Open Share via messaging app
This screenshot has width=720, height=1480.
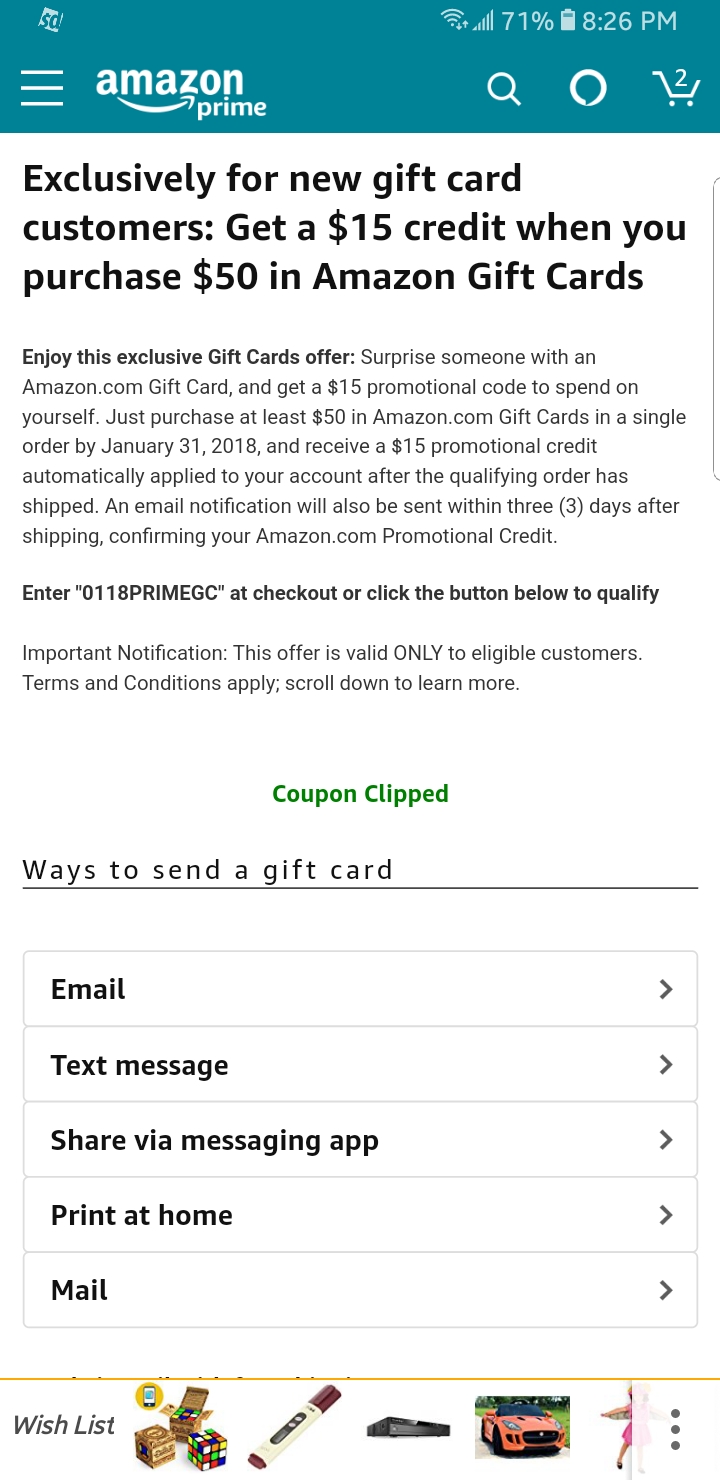(x=360, y=1140)
